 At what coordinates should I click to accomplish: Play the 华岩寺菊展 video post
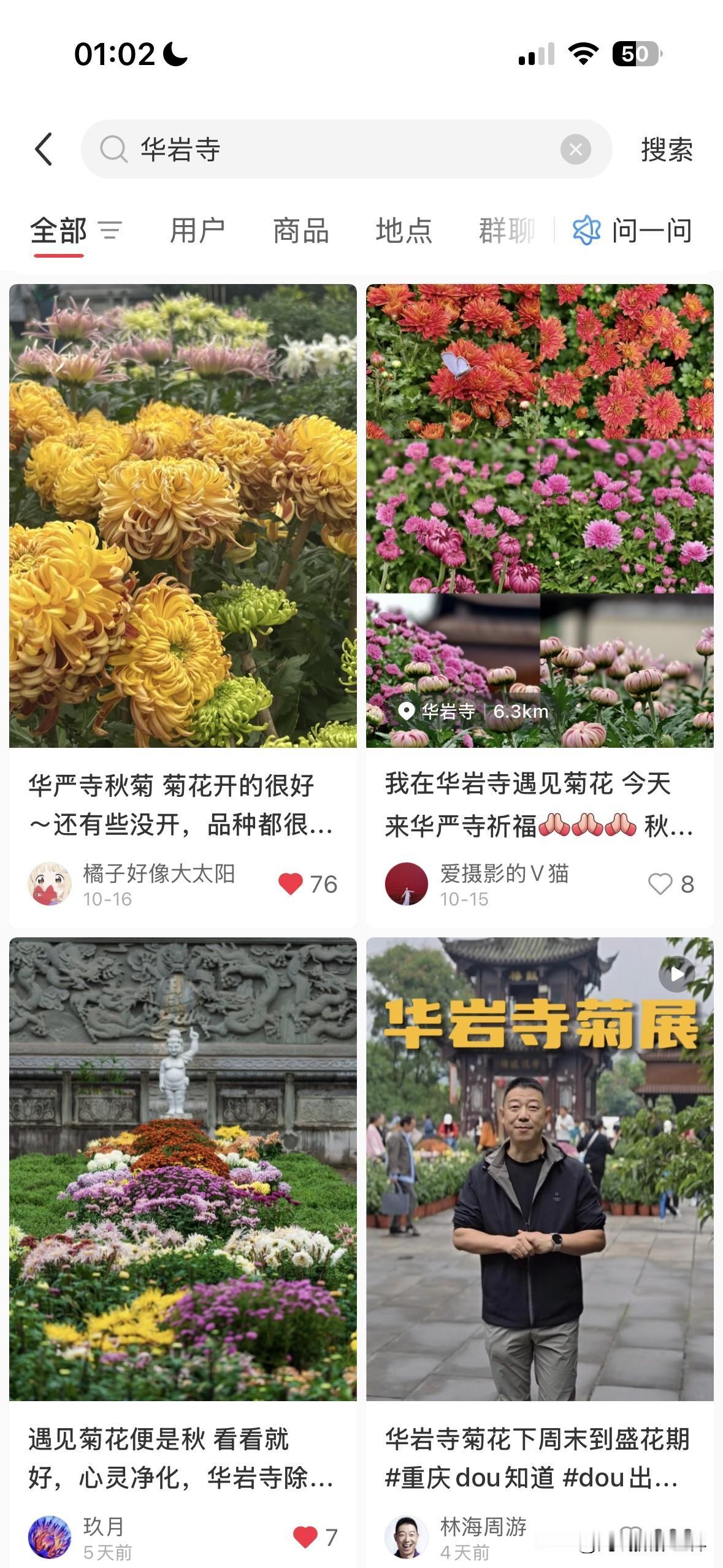coord(540,1169)
